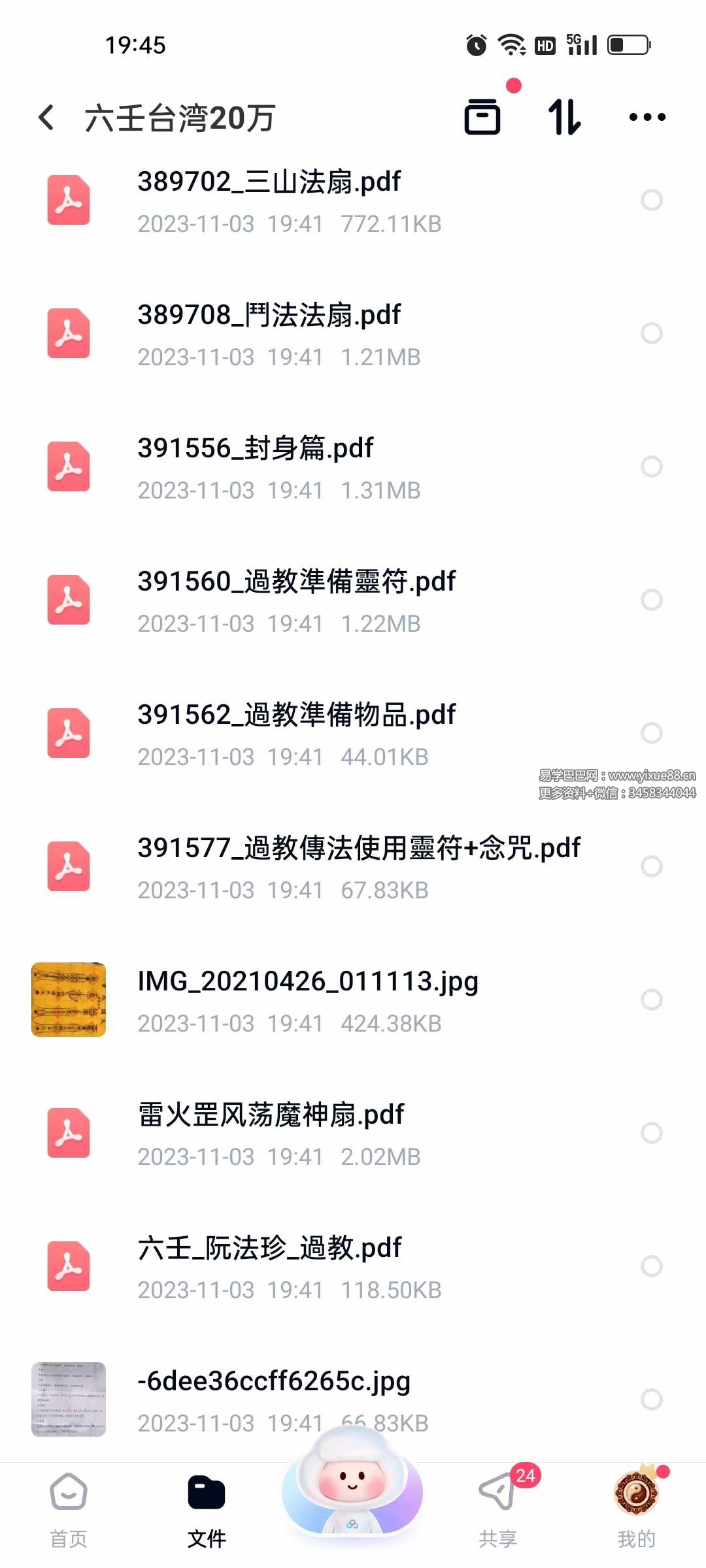Image resolution: width=706 pixels, height=1568 pixels.
Task: Select the checkbox next to 391560_過教準備靈符.pdf
Action: coord(652,600)
